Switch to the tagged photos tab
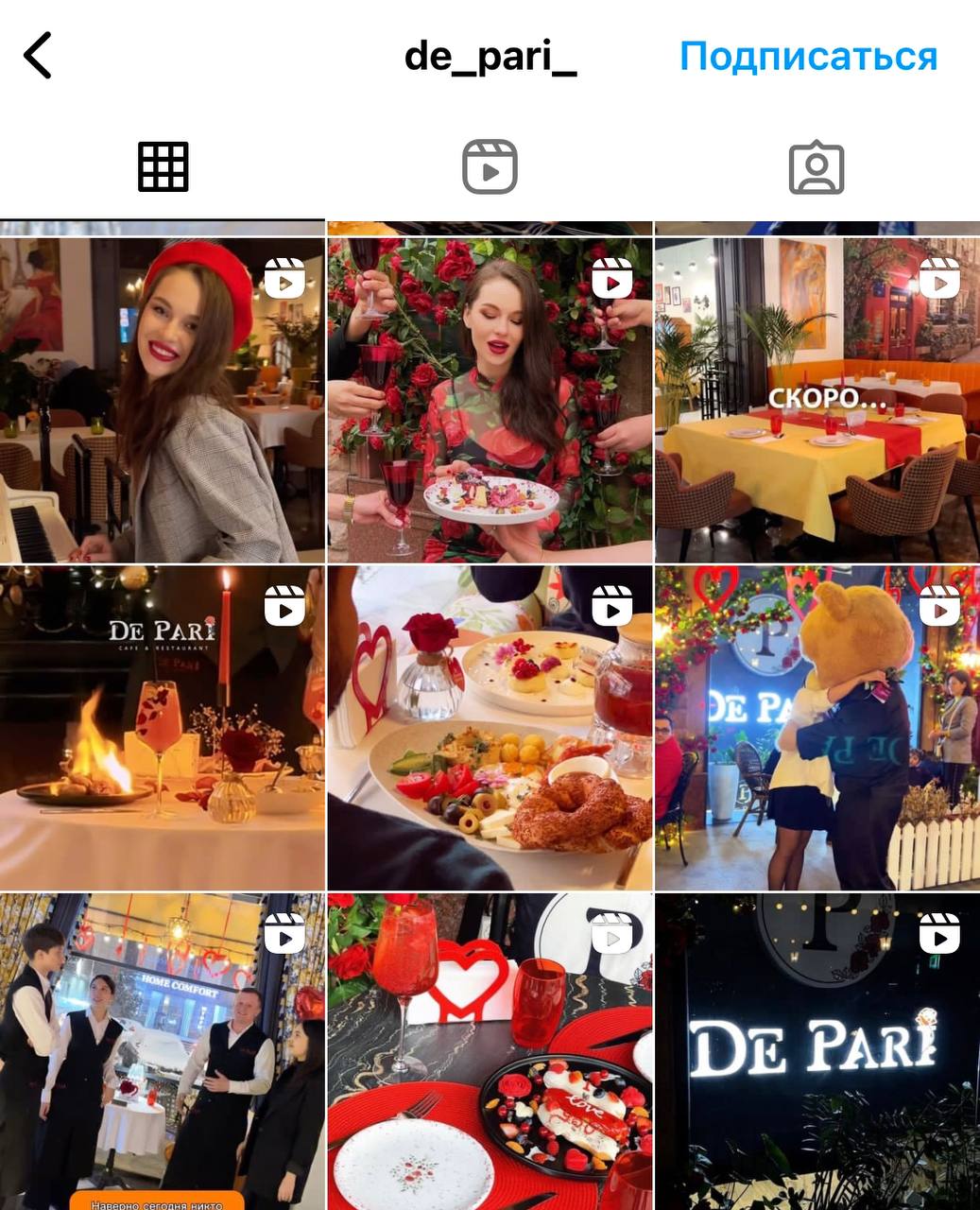This screenshot has height=1210, width=980. tap(816, 167)
